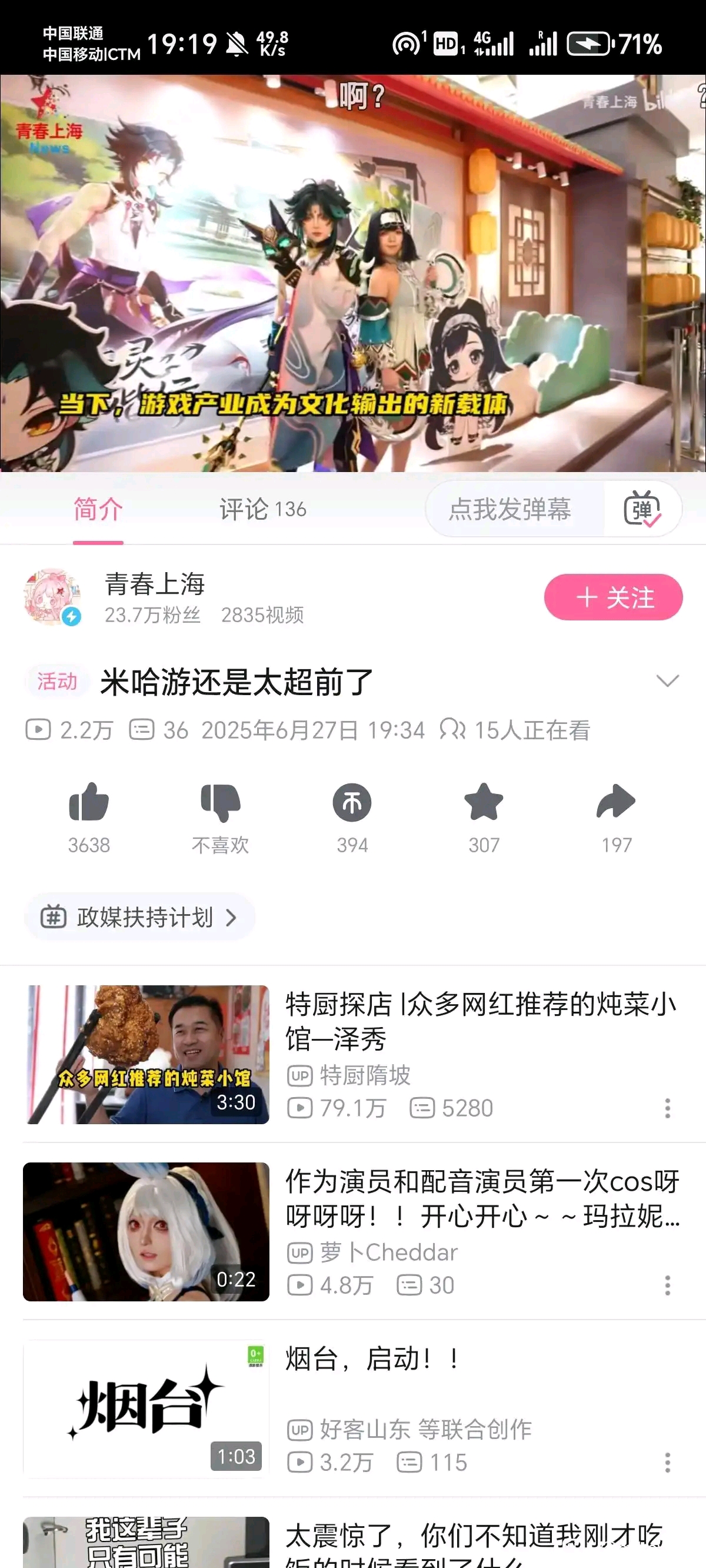Open the 青春上海 uploader profile
The width and height of the screenshot is (706, 1568).
(155, 584)
